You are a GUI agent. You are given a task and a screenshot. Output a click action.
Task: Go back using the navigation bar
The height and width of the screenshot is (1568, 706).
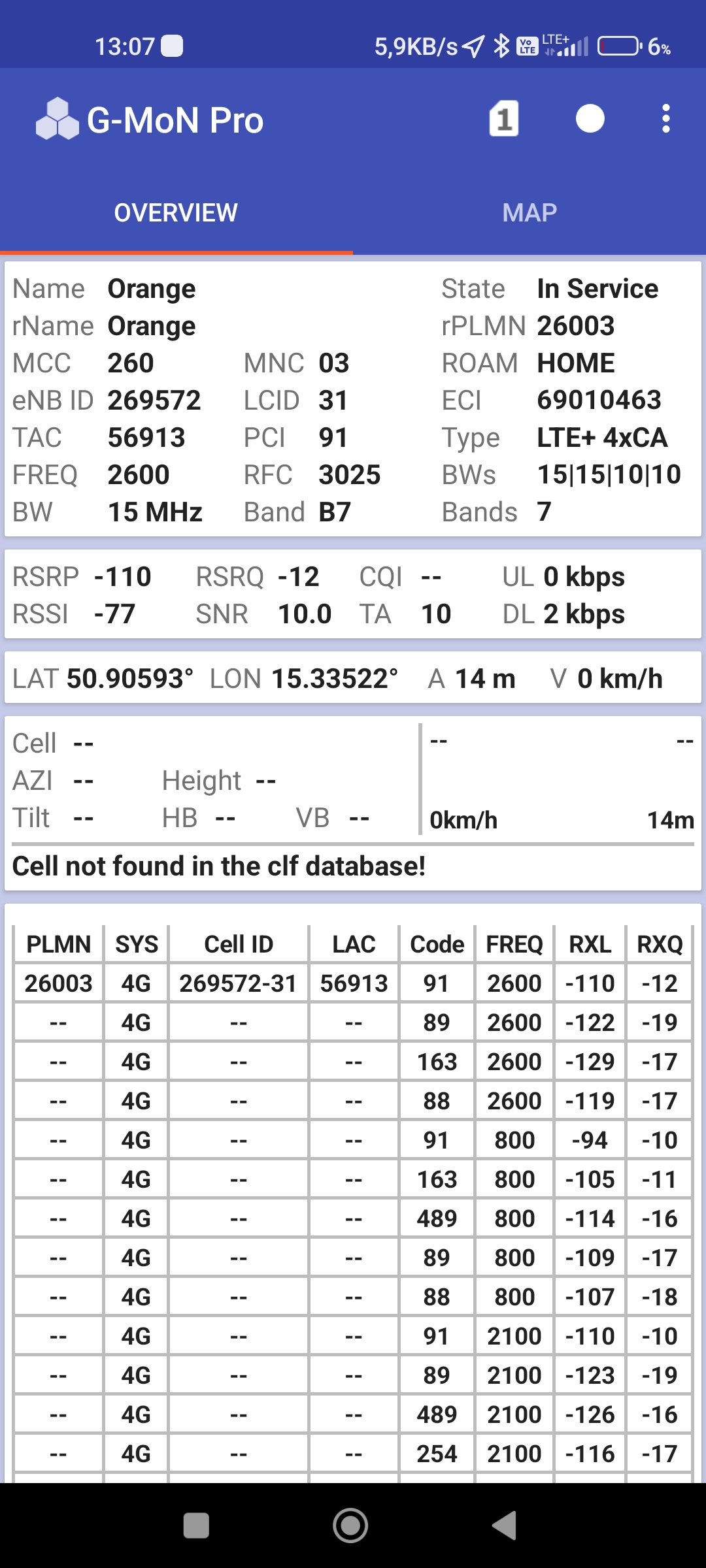coord(505,1526)
